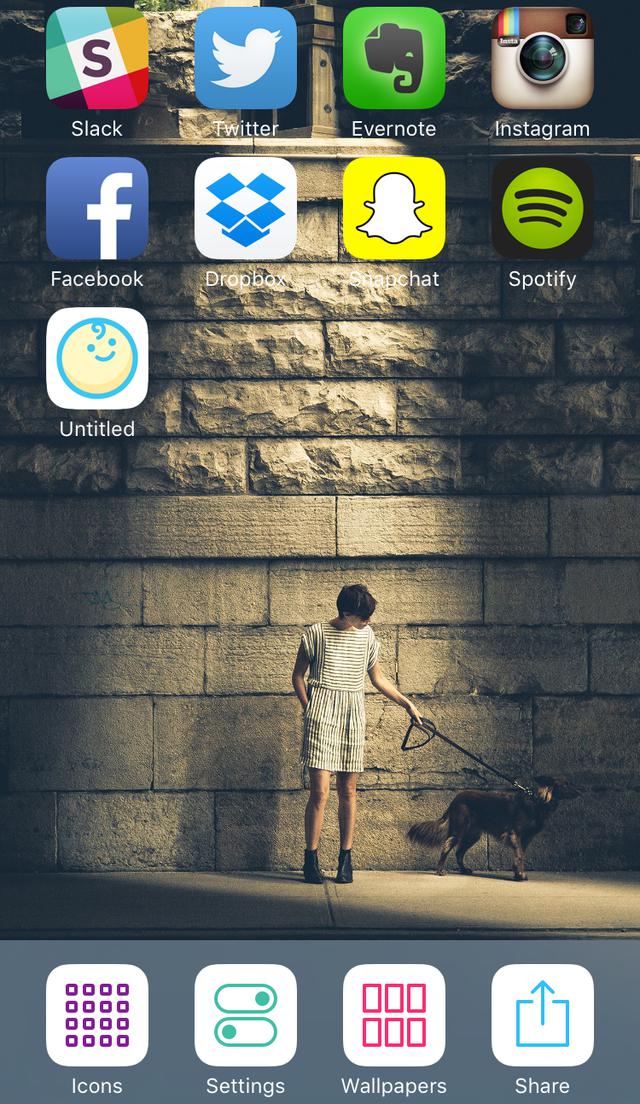Image resolution: width=640 pixels, height=1104 pixels.
Task: Open the Icons section in the dock
Action: pyautogui.click(x=97, y=1015)
